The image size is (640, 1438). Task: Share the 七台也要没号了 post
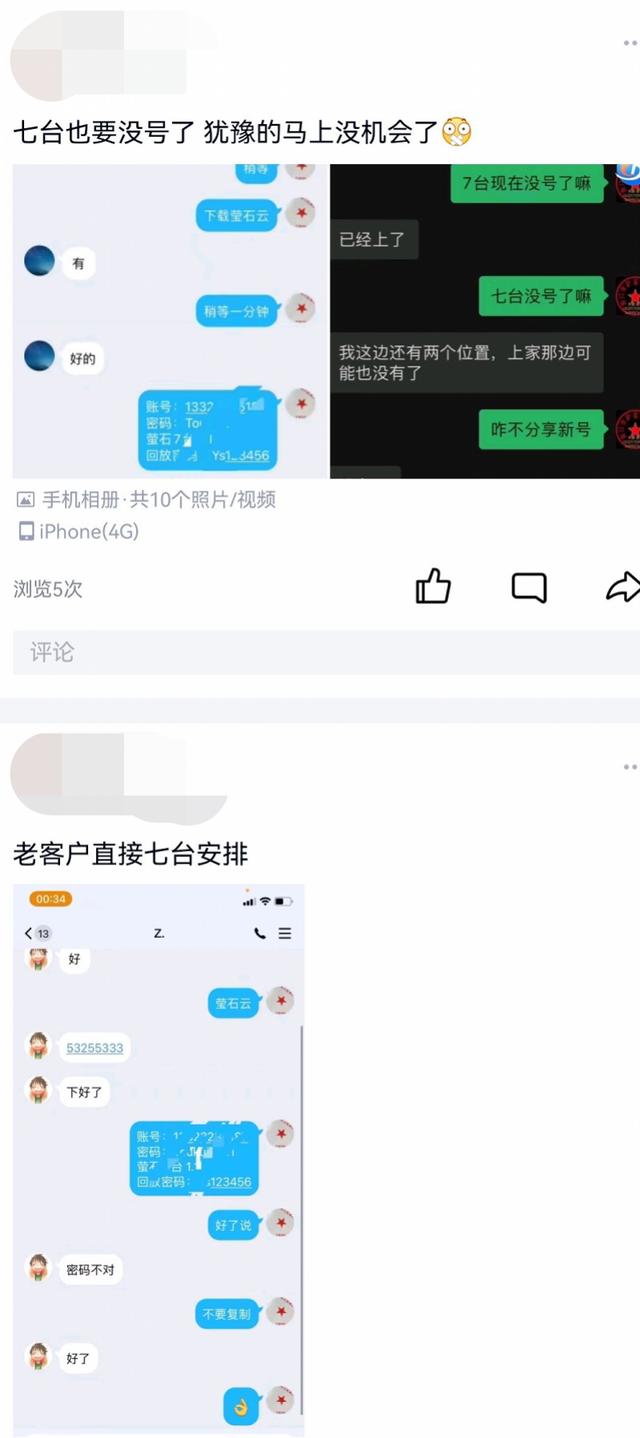tap(622, 587)
